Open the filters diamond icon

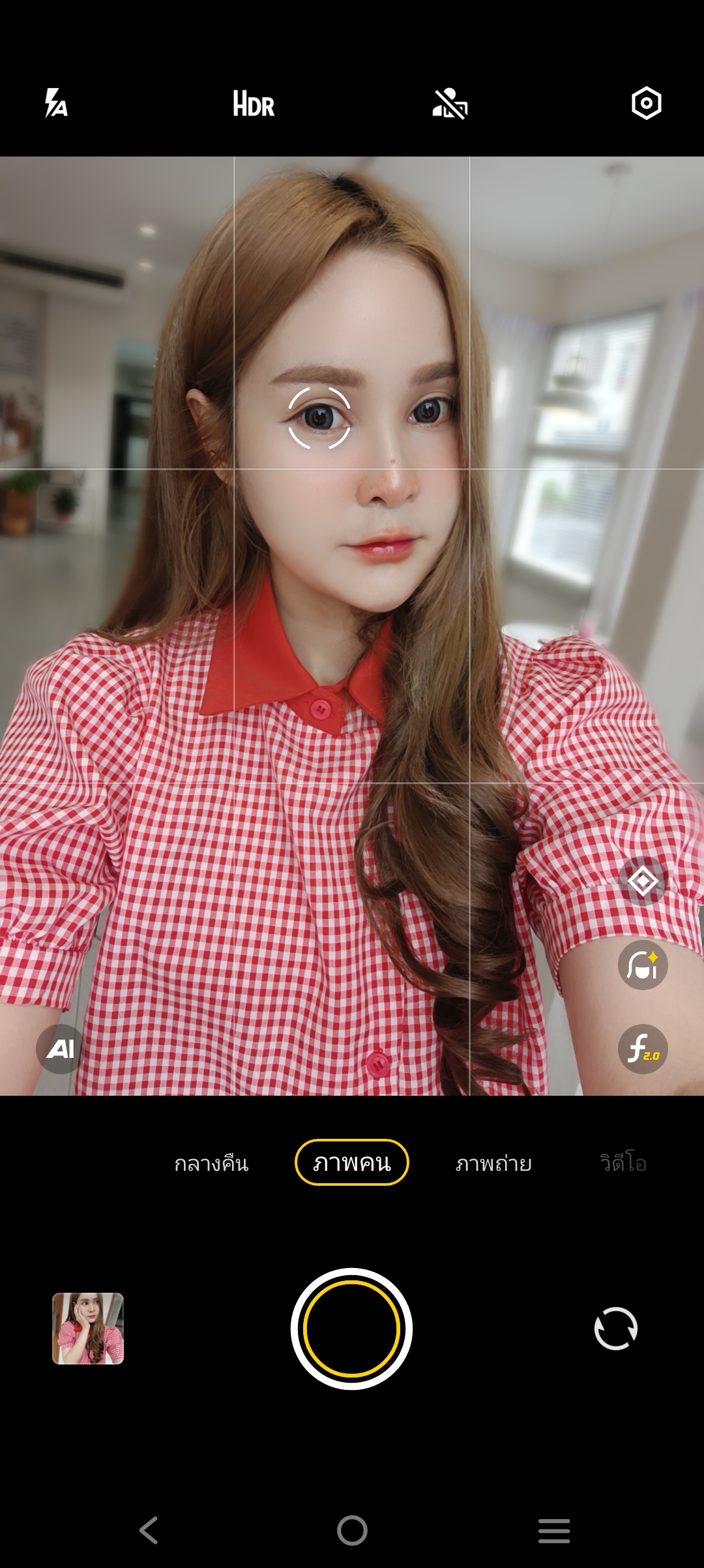(643, 881)
